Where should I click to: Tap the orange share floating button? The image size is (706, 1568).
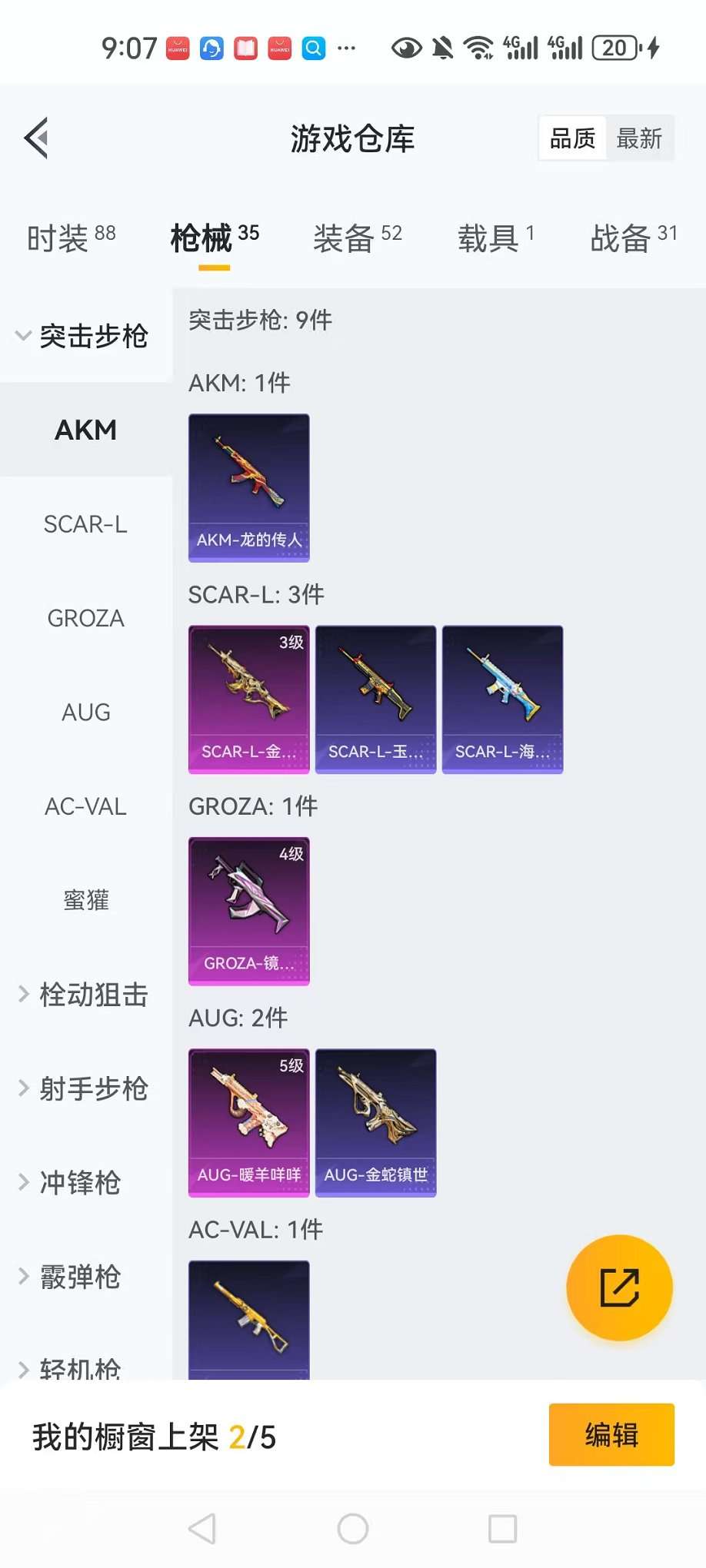tap(619, 1287)
